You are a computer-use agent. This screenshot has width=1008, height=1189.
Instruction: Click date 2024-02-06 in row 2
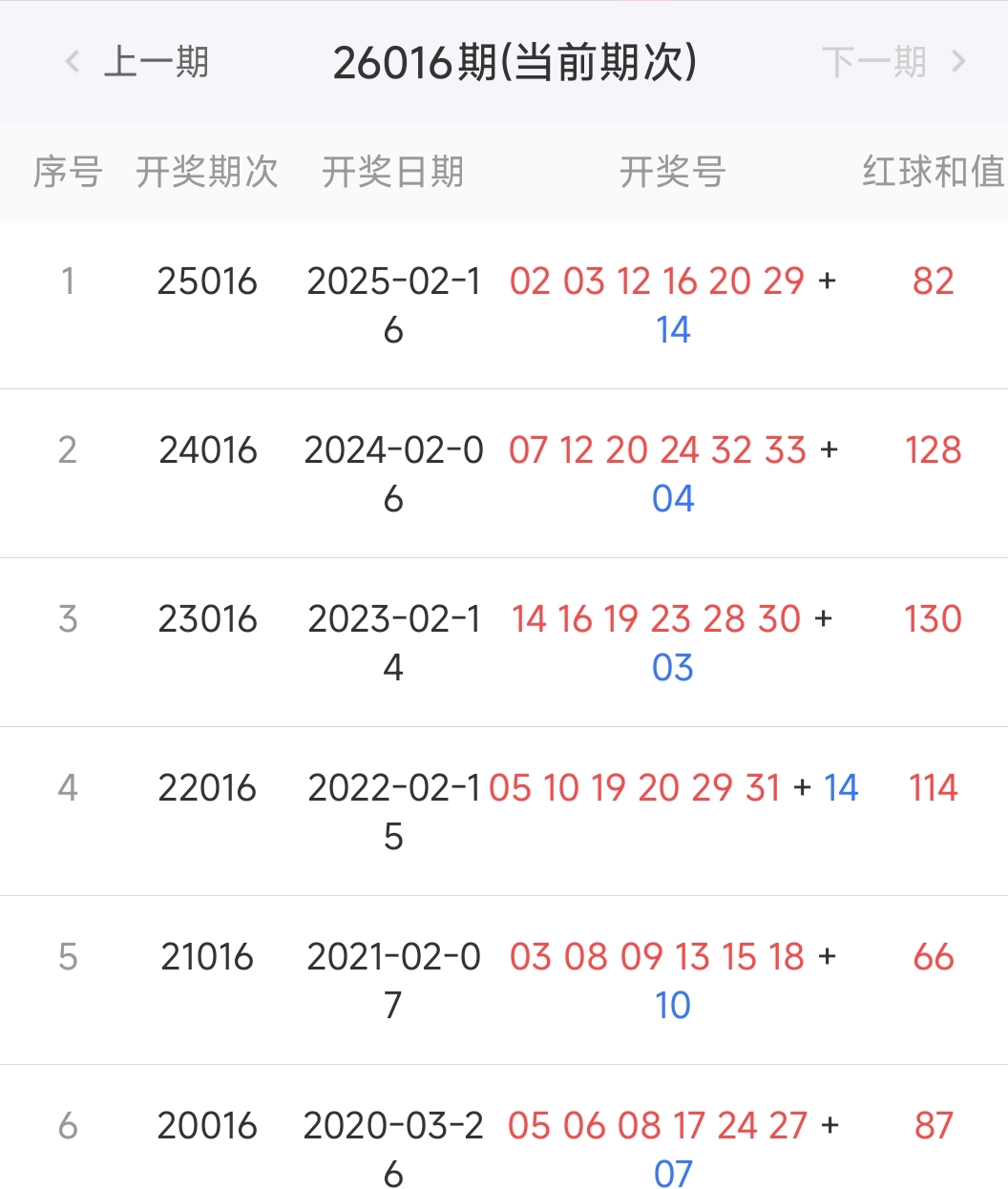point(392,474)
